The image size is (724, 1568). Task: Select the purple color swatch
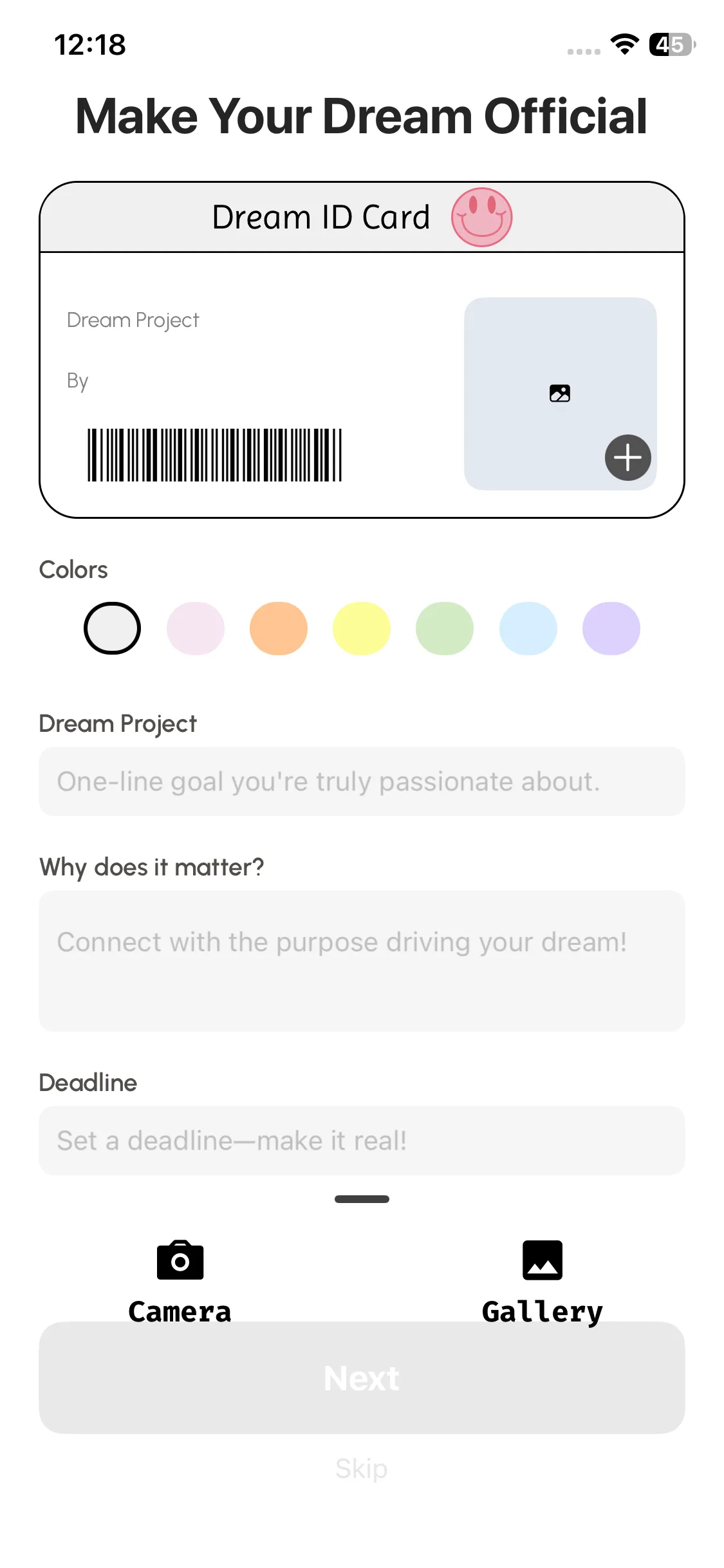(x=611, y=628)
